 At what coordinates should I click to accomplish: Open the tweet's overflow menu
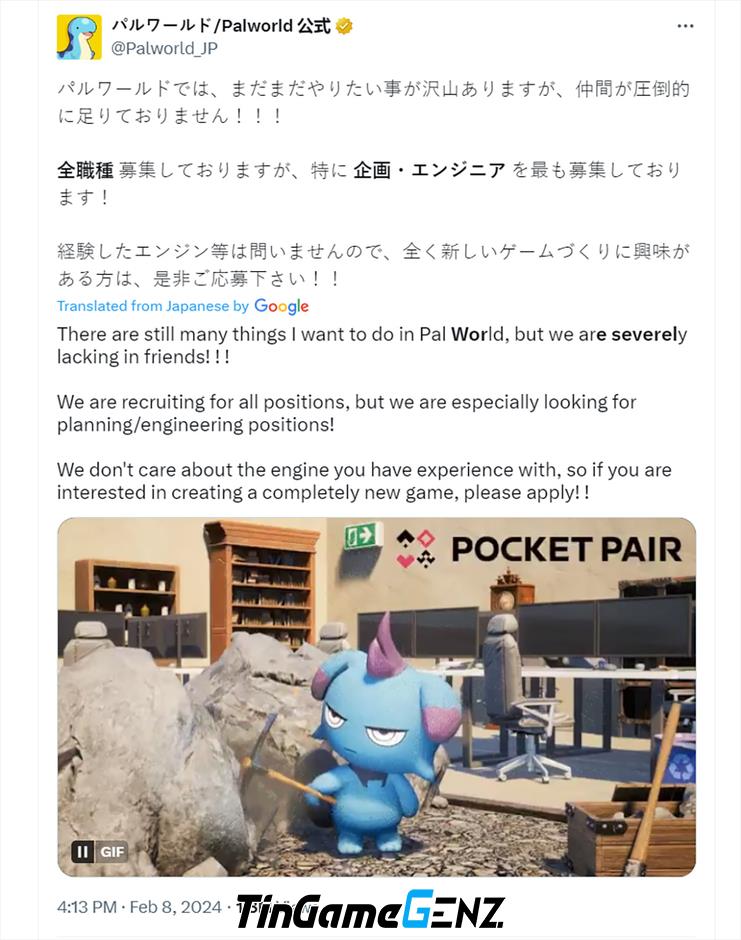pyautogui.click(x=685, y=27)
